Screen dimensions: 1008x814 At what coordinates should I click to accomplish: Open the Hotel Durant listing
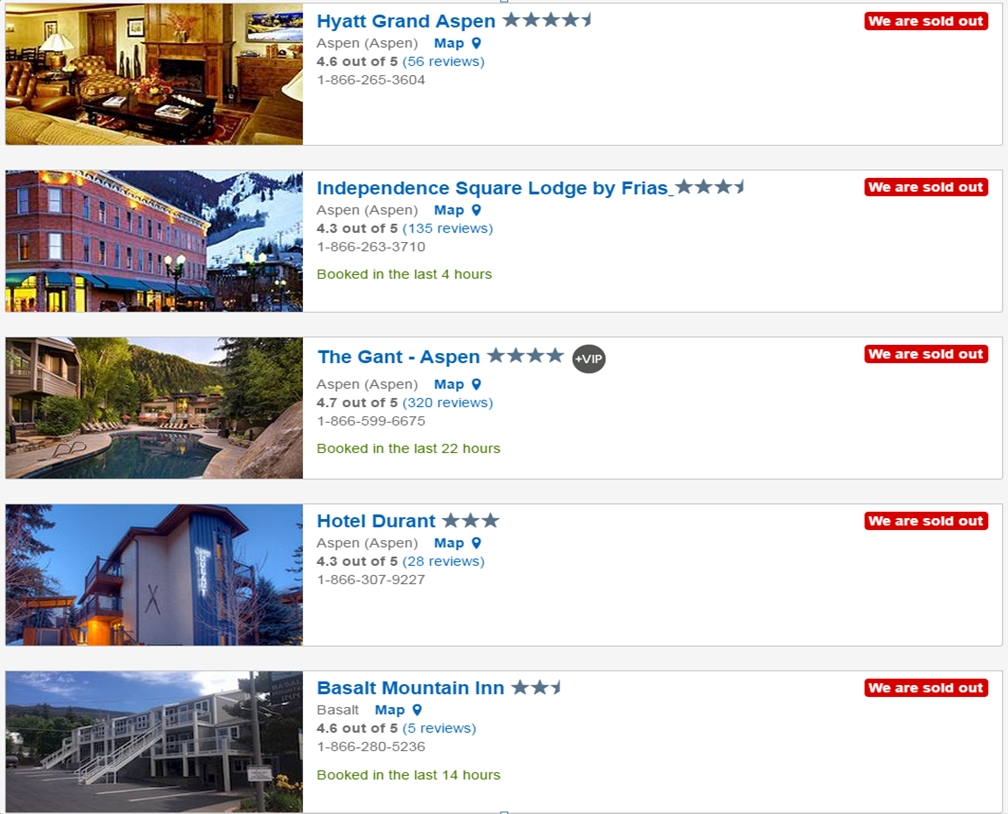[376, 521]
